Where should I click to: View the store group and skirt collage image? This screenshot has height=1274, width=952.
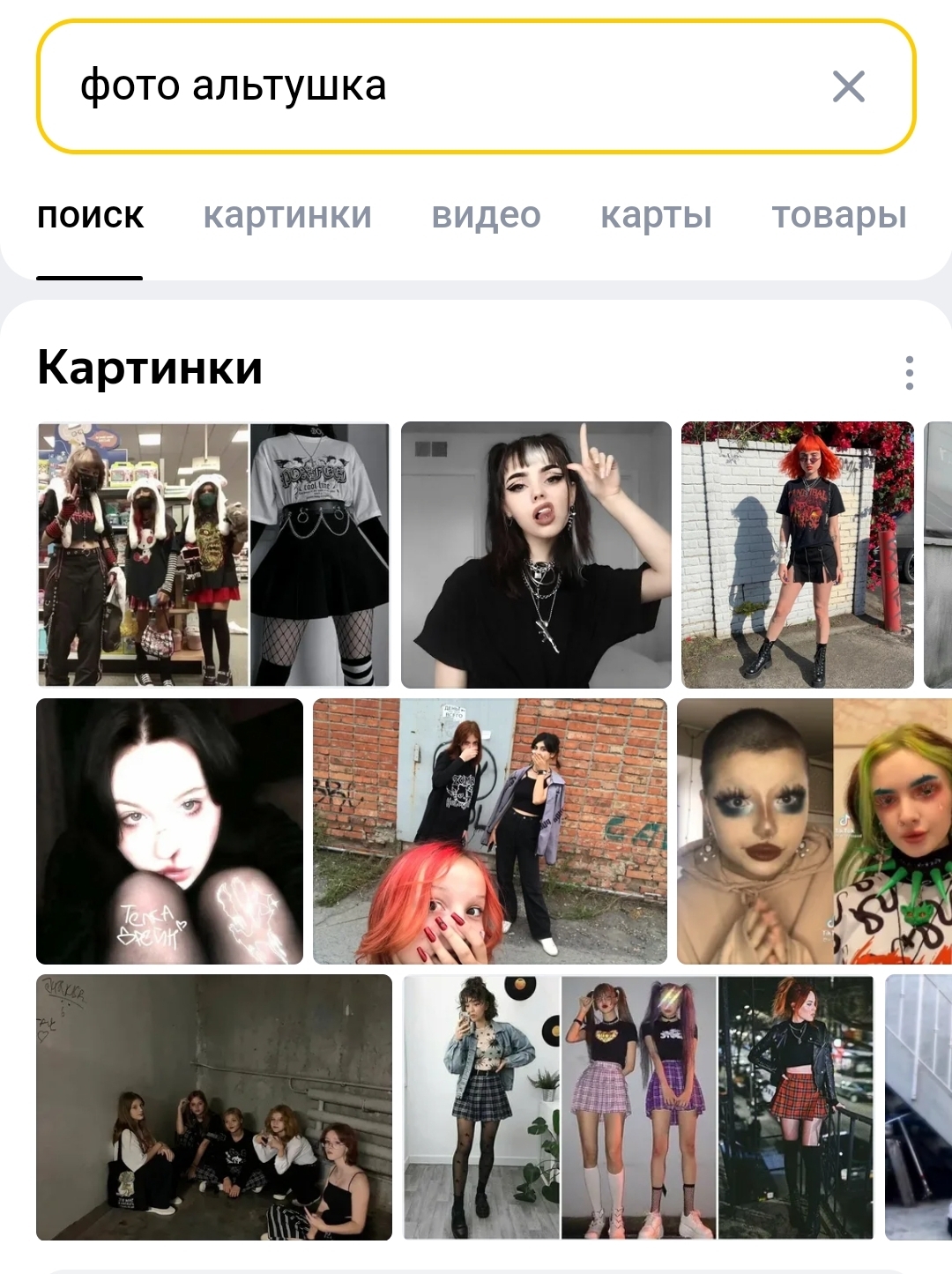(x=213, y=555)
